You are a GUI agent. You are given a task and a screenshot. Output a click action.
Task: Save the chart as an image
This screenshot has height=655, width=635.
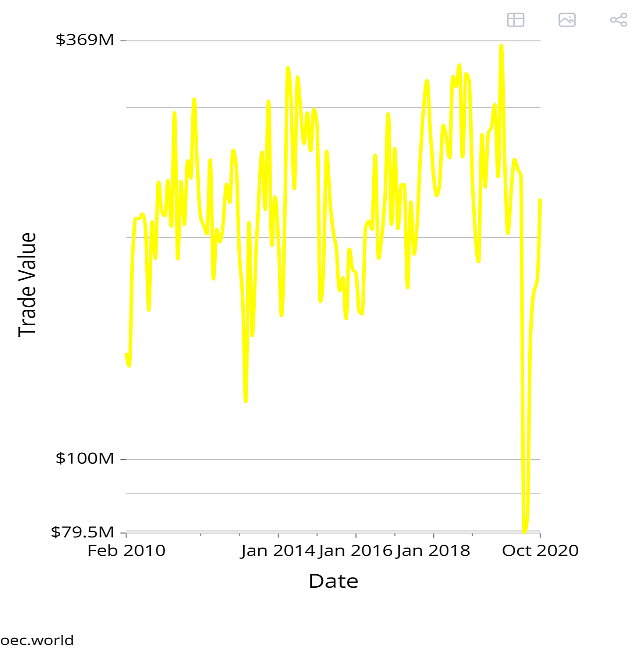click(x=567, y=20)
